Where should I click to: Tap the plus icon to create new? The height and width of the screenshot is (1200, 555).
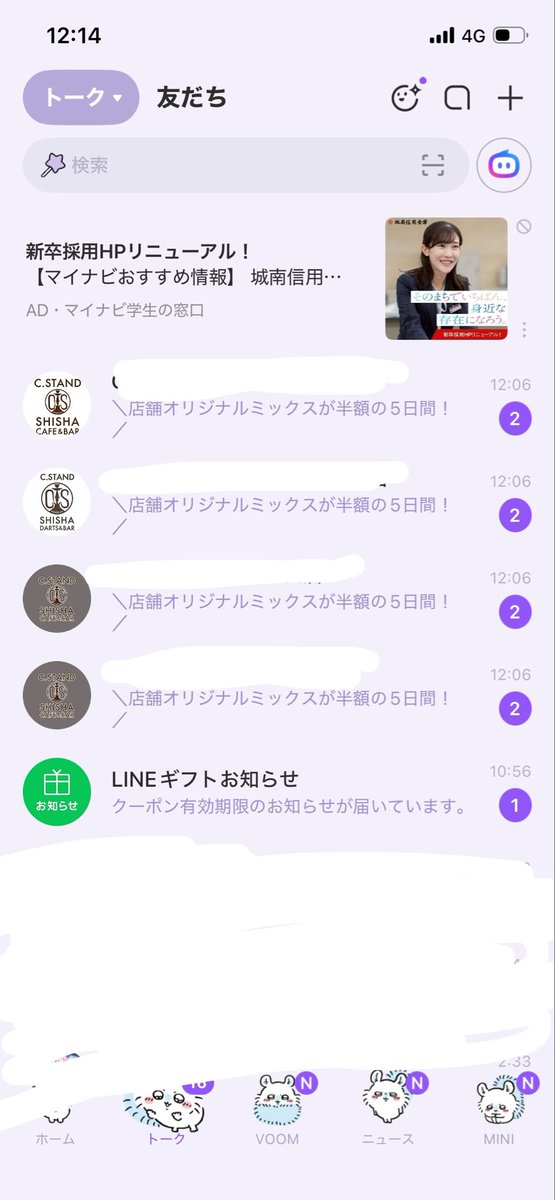511,98
